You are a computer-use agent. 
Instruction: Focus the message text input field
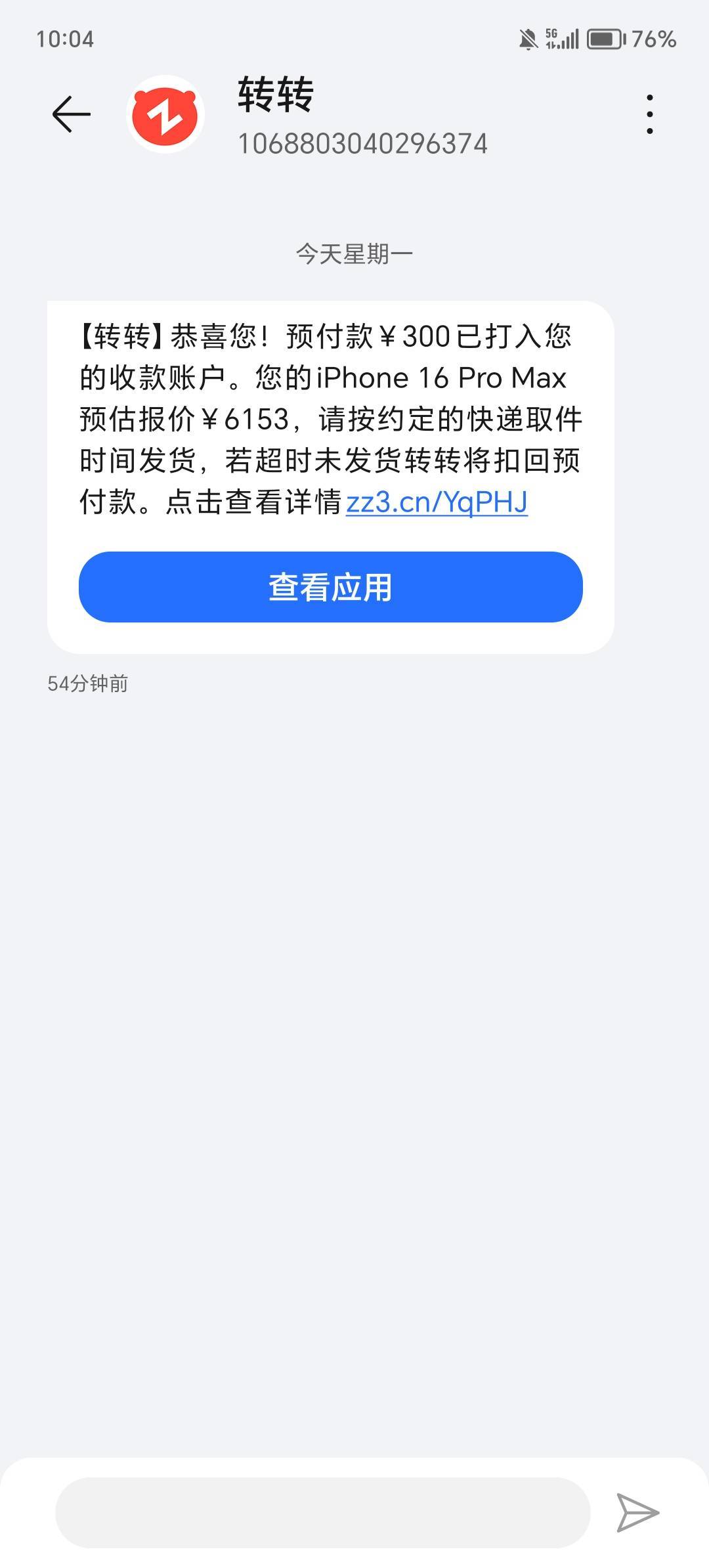pyautogui.click(x=323, y=1513)
